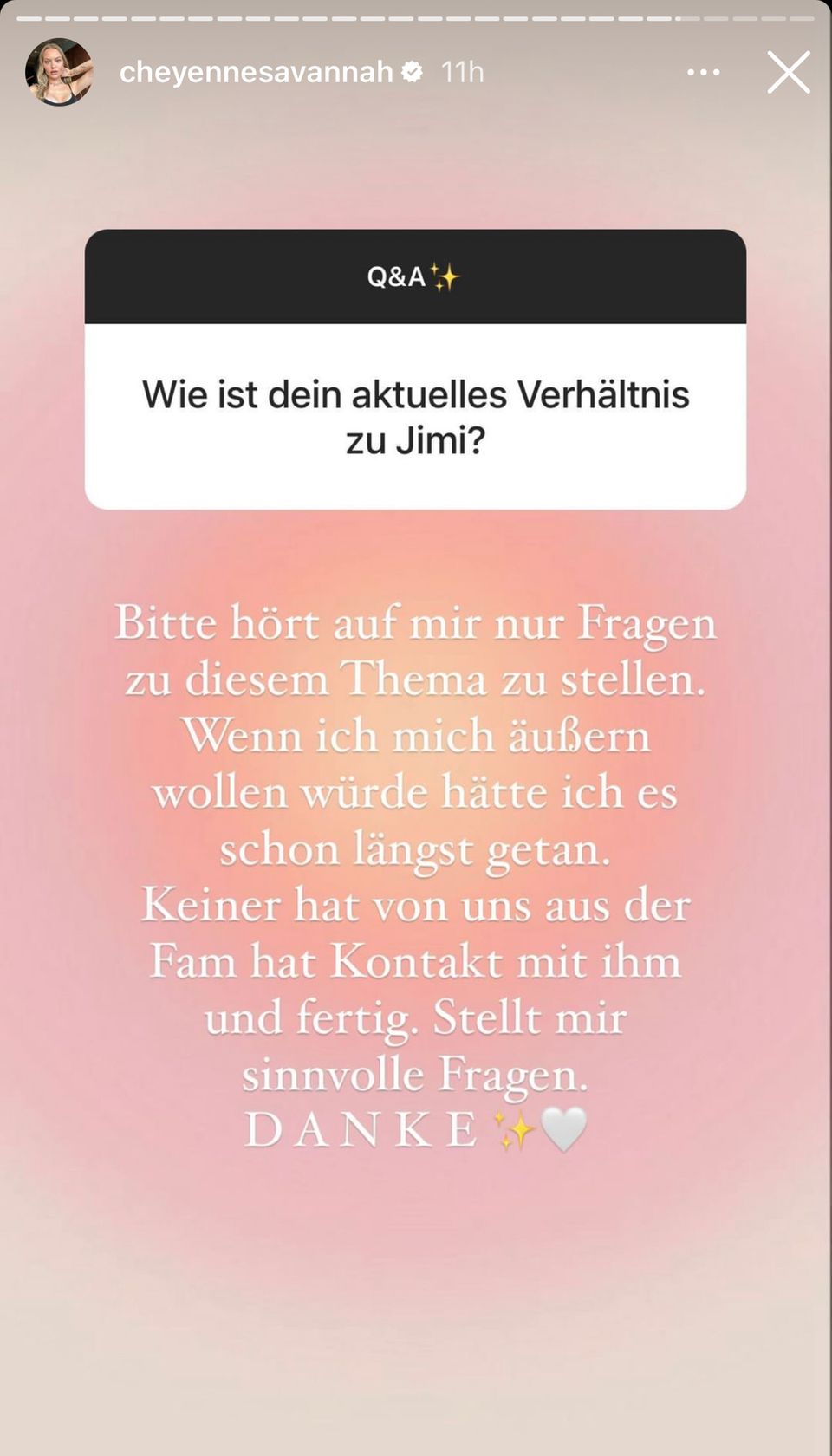Close the story viewer
Screen dimensions: 832x1456
pyautogui.click(x=788, y=72)
